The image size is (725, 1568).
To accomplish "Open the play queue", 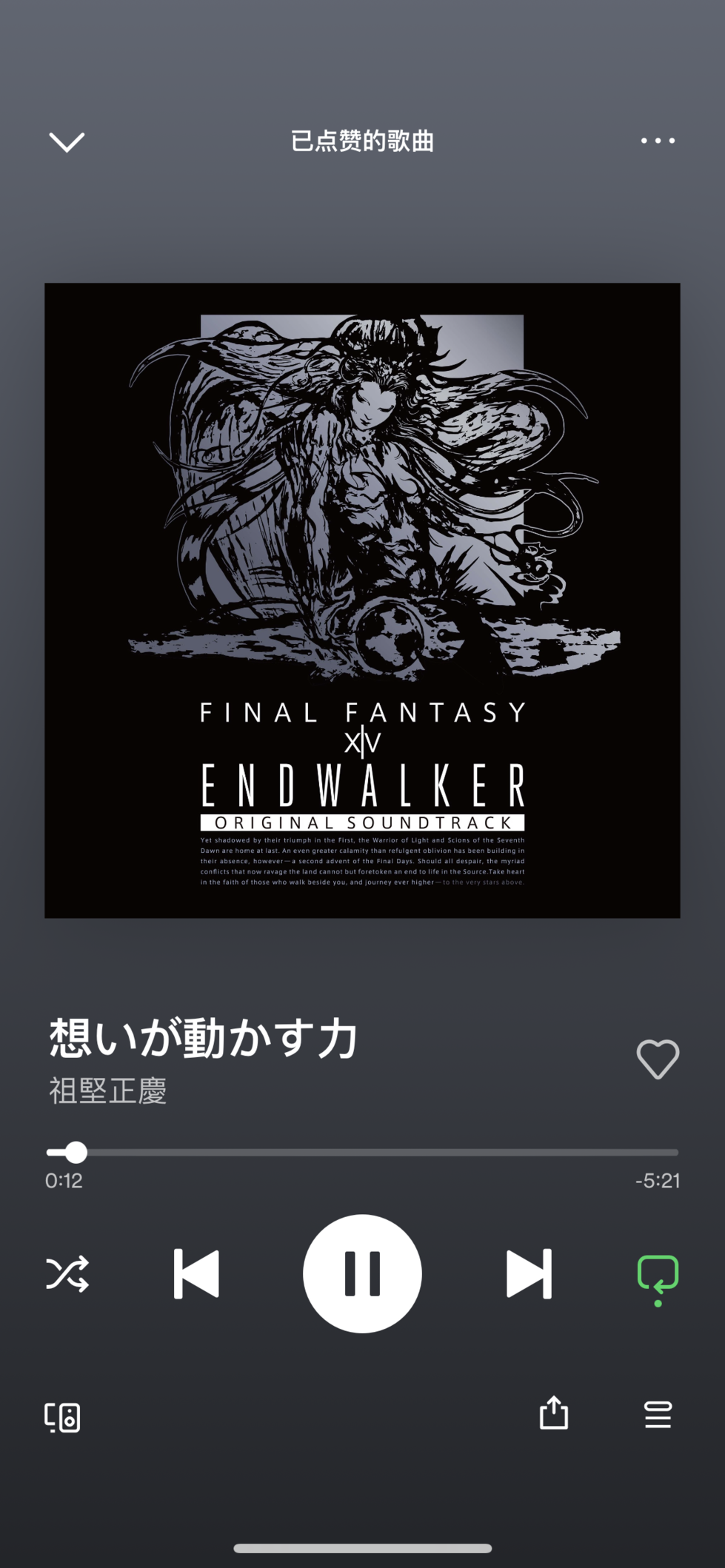I will (x=658, y=1414).
